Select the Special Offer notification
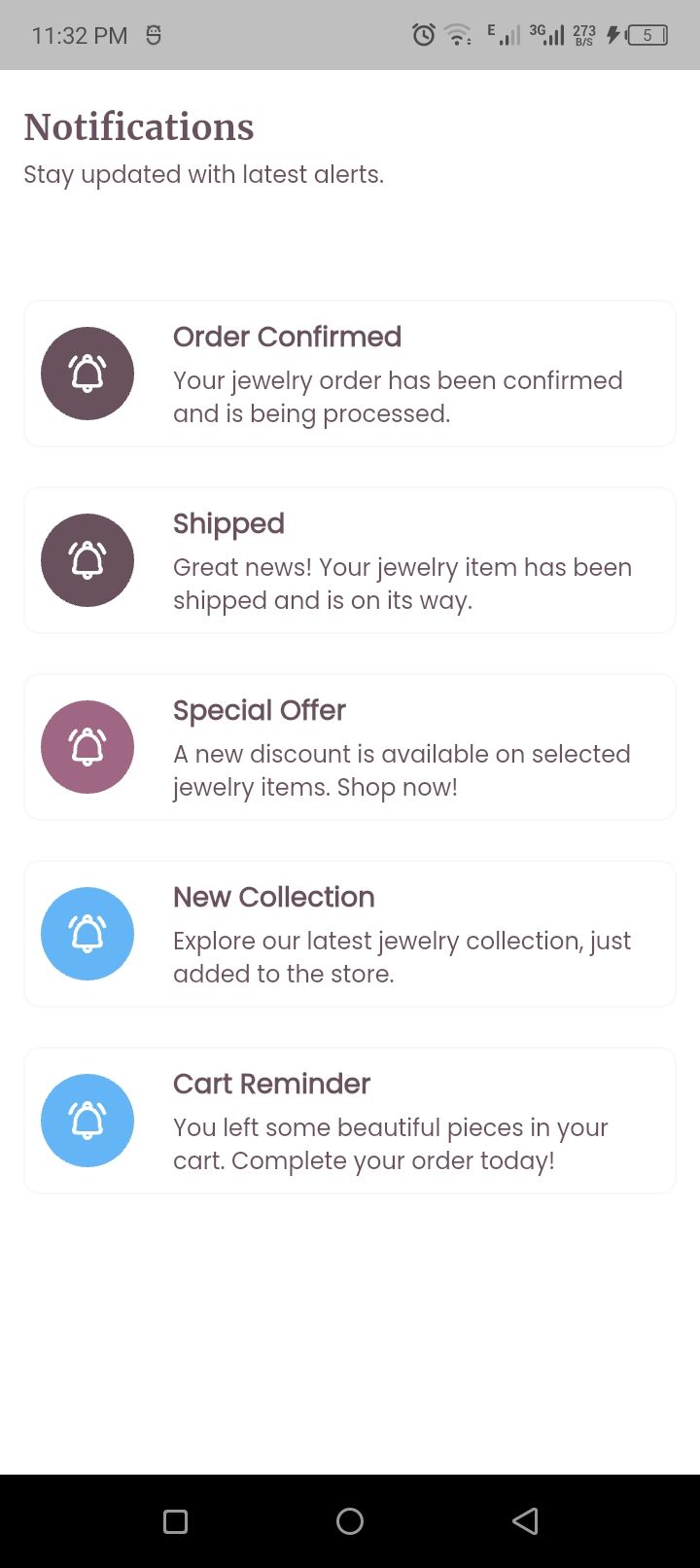Screen dimensions: 700x1568 350,748
